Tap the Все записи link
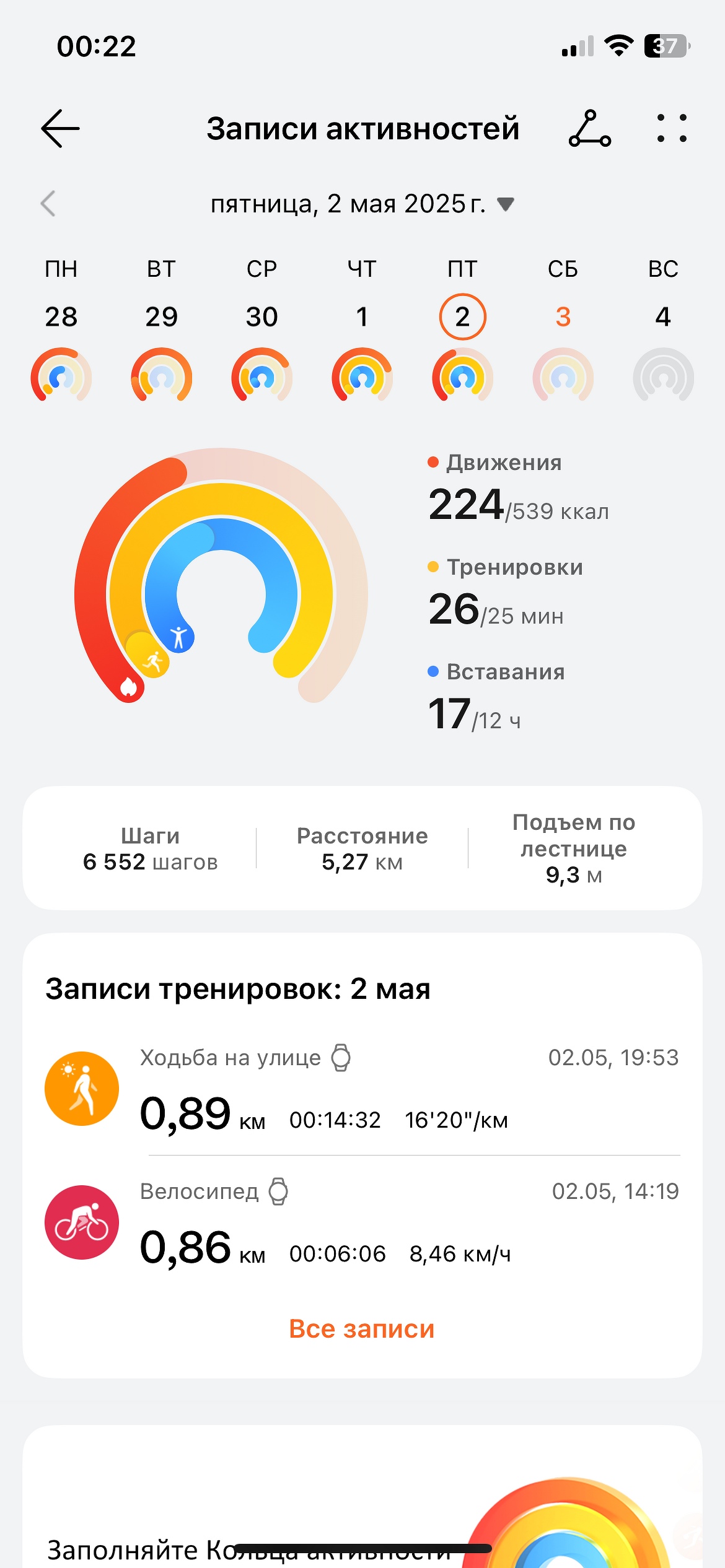Image resolution: width=725 pixels, height=1568 pixels. (362, 1329)
